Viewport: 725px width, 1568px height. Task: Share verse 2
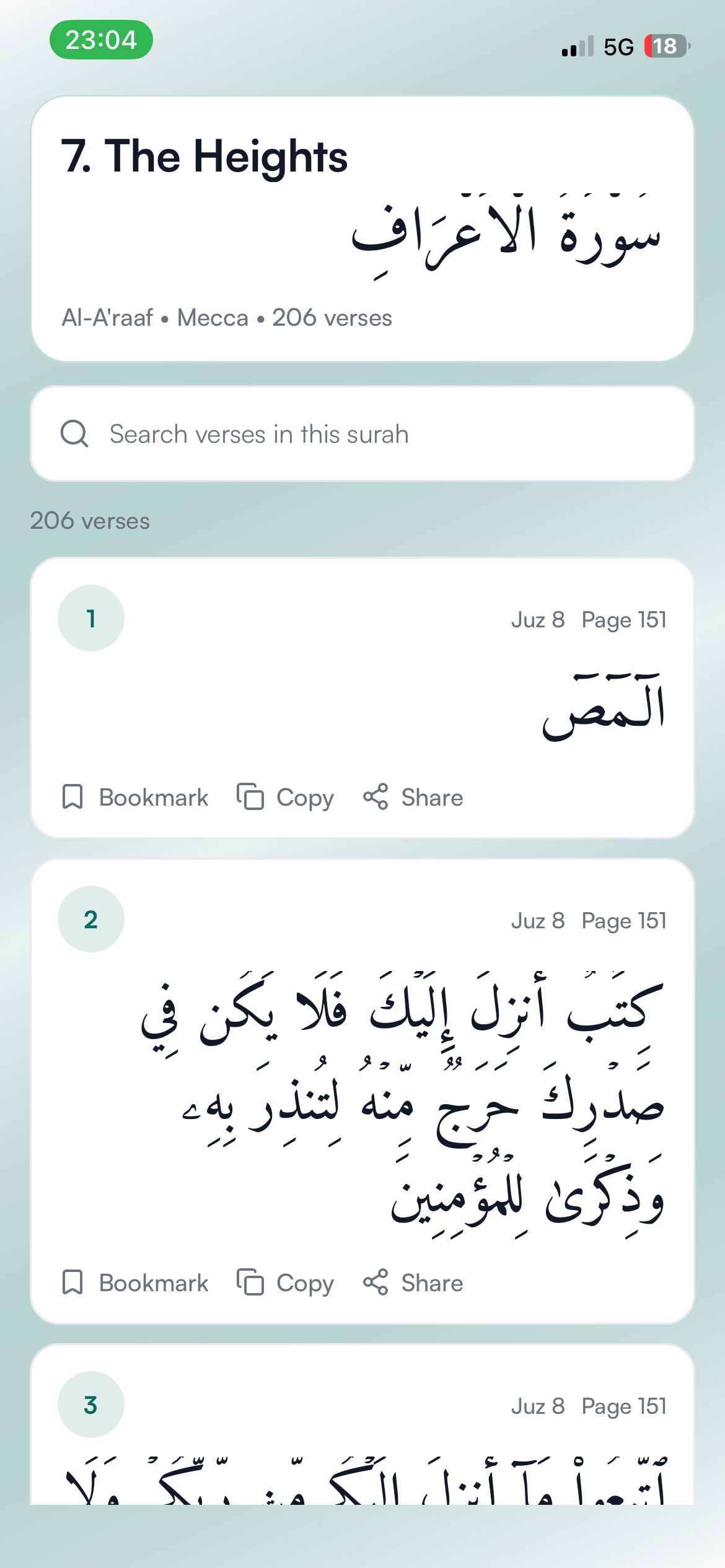(x=413, y=1283)
